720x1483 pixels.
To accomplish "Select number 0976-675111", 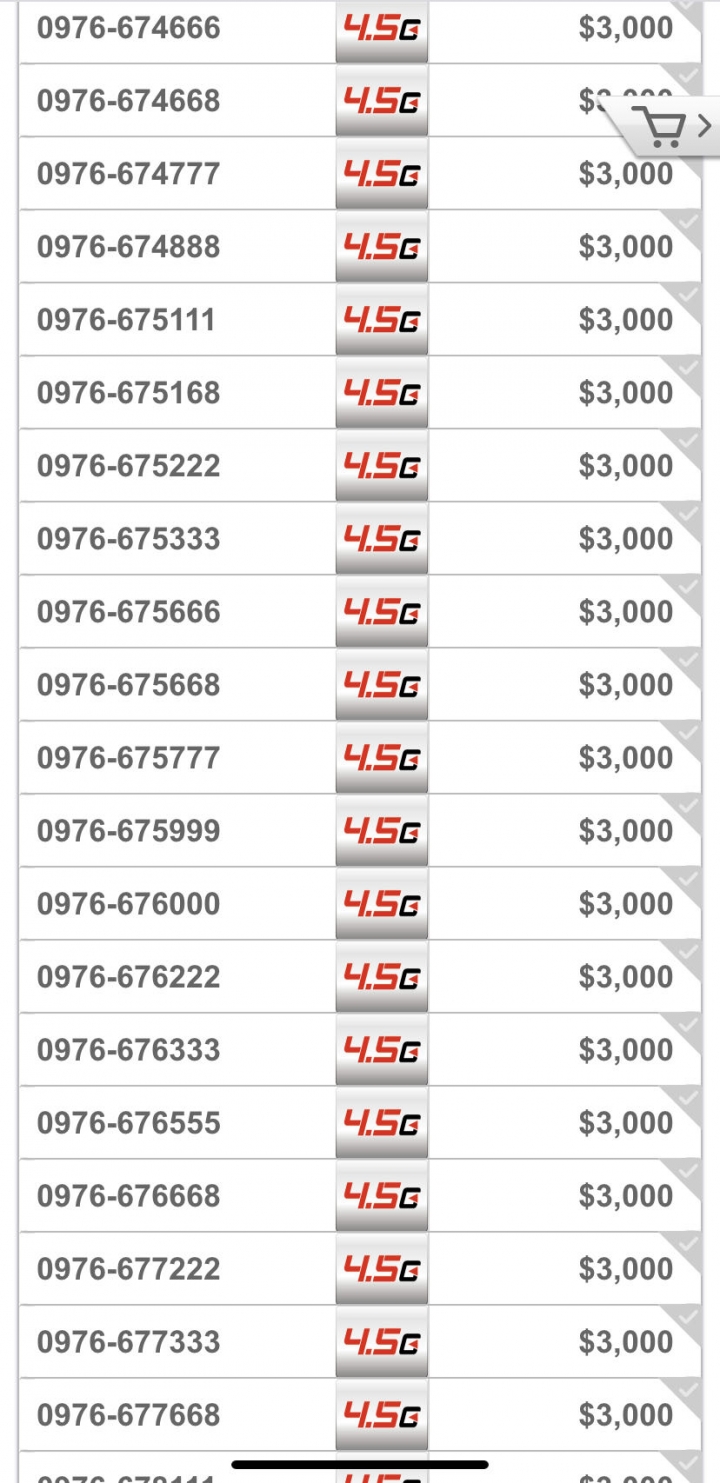I will tap(360, 320).
